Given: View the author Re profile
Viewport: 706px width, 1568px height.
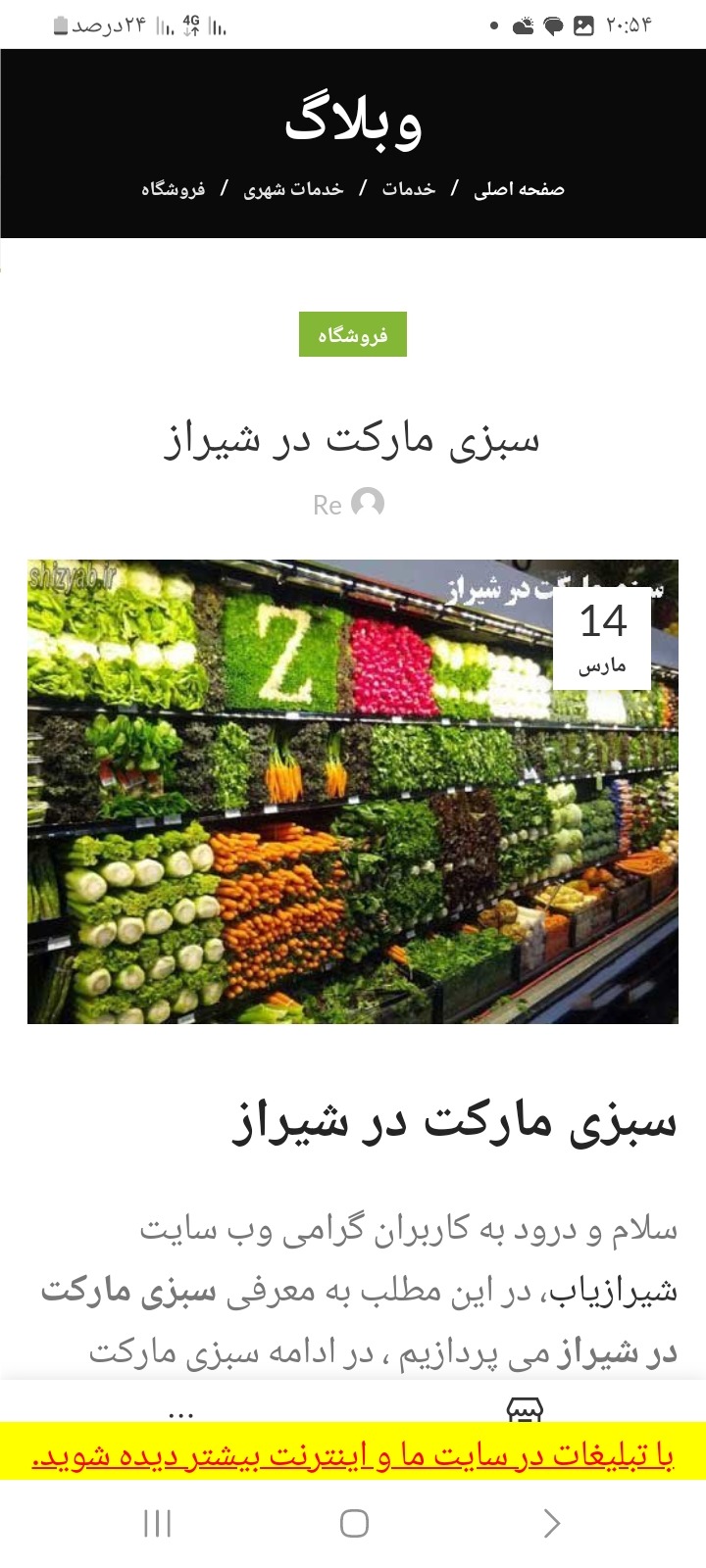Looking at the screenshot, I should click(348, 504).
